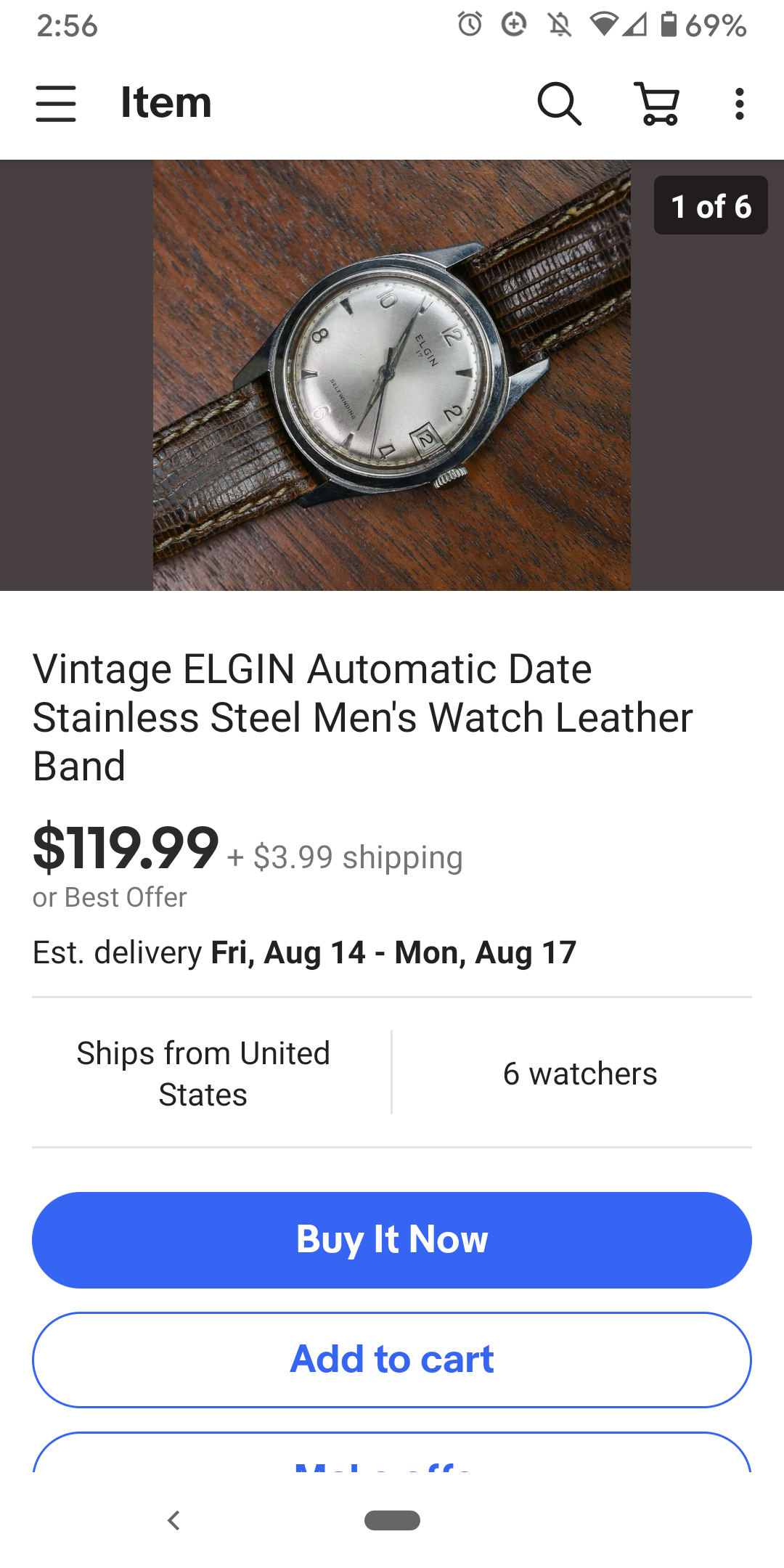
Task: Add the watch to cart
Action: pyautogui.click(x=392, y=1359)
